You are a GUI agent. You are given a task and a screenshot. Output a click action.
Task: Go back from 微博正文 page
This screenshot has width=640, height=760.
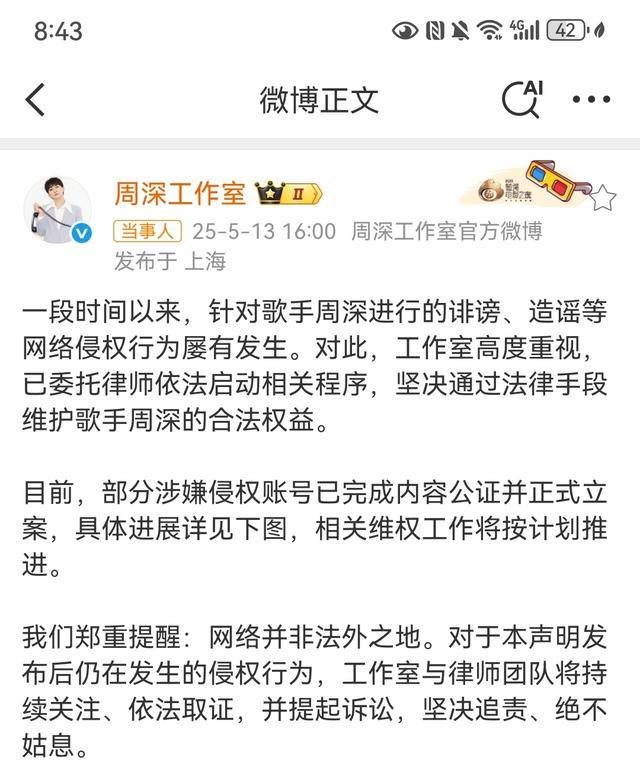(x=36, y=100)
